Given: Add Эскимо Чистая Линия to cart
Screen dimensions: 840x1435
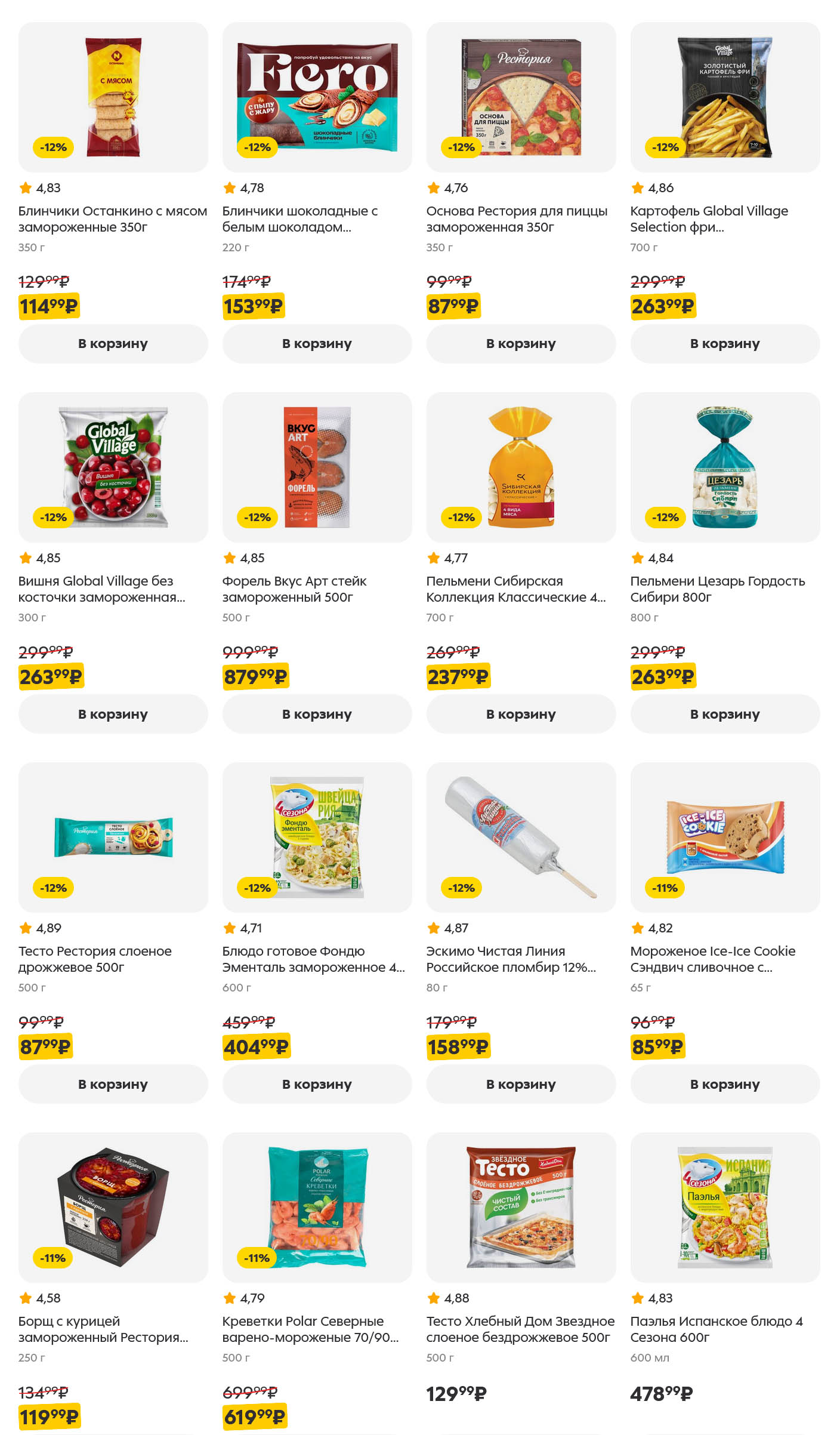Looking at the screenshot, I should coord(521,1084).
